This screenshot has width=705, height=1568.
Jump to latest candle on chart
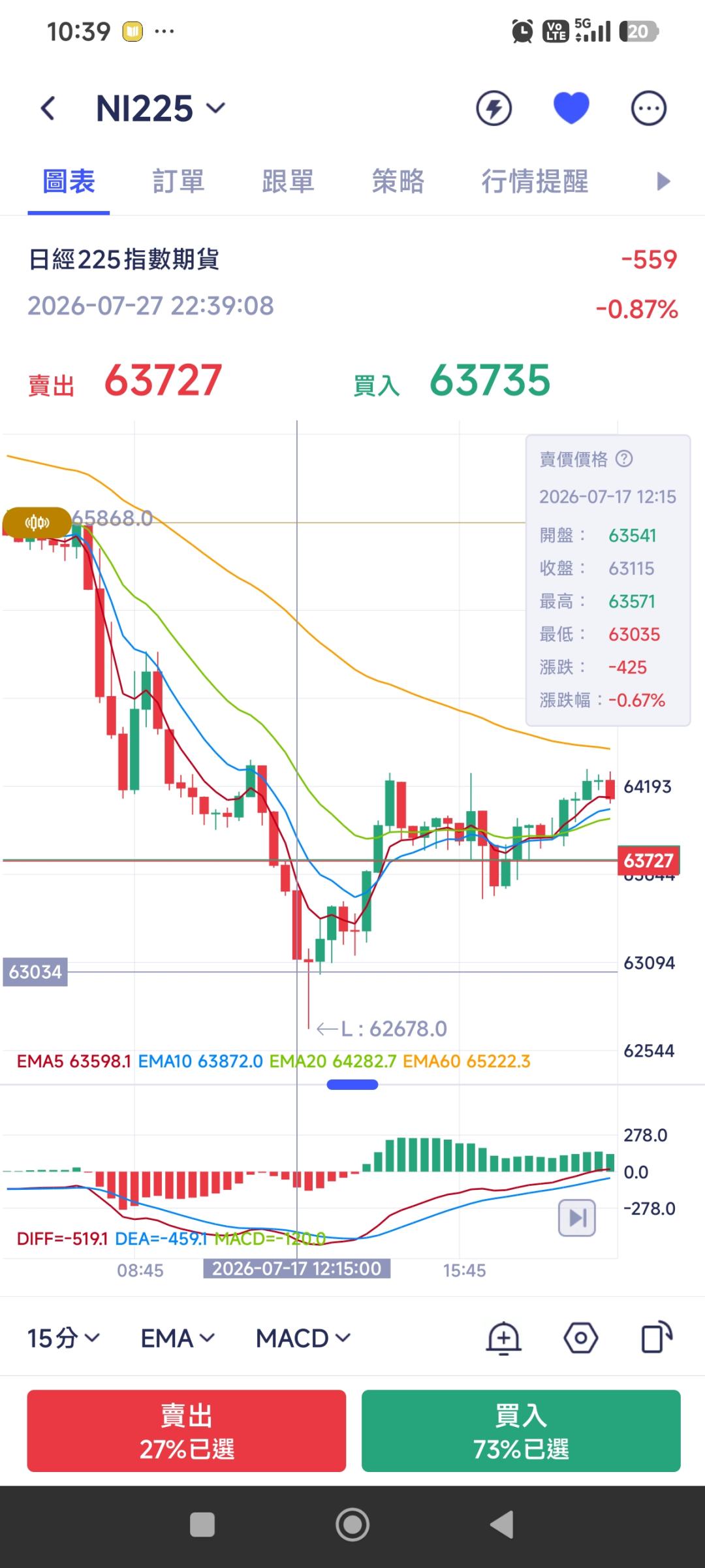[577, 1218]
